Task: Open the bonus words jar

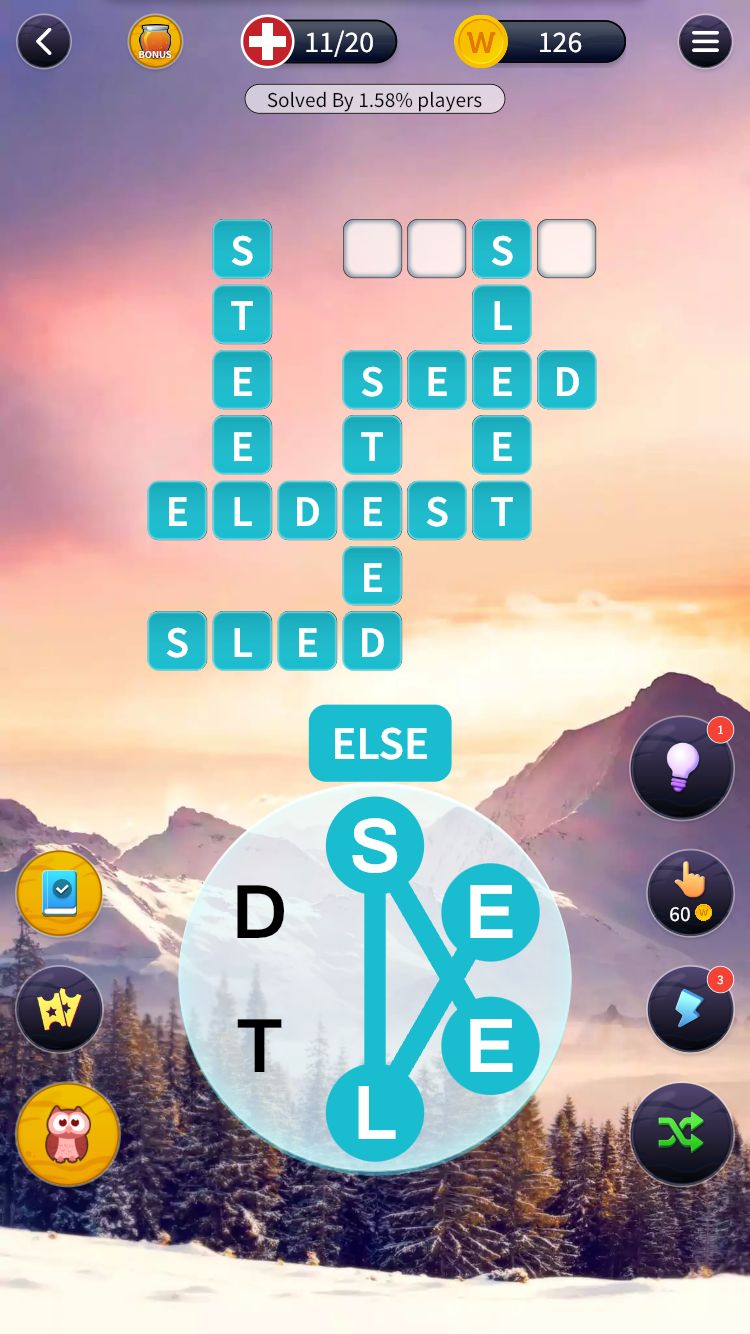Action: tap(155, 42)
